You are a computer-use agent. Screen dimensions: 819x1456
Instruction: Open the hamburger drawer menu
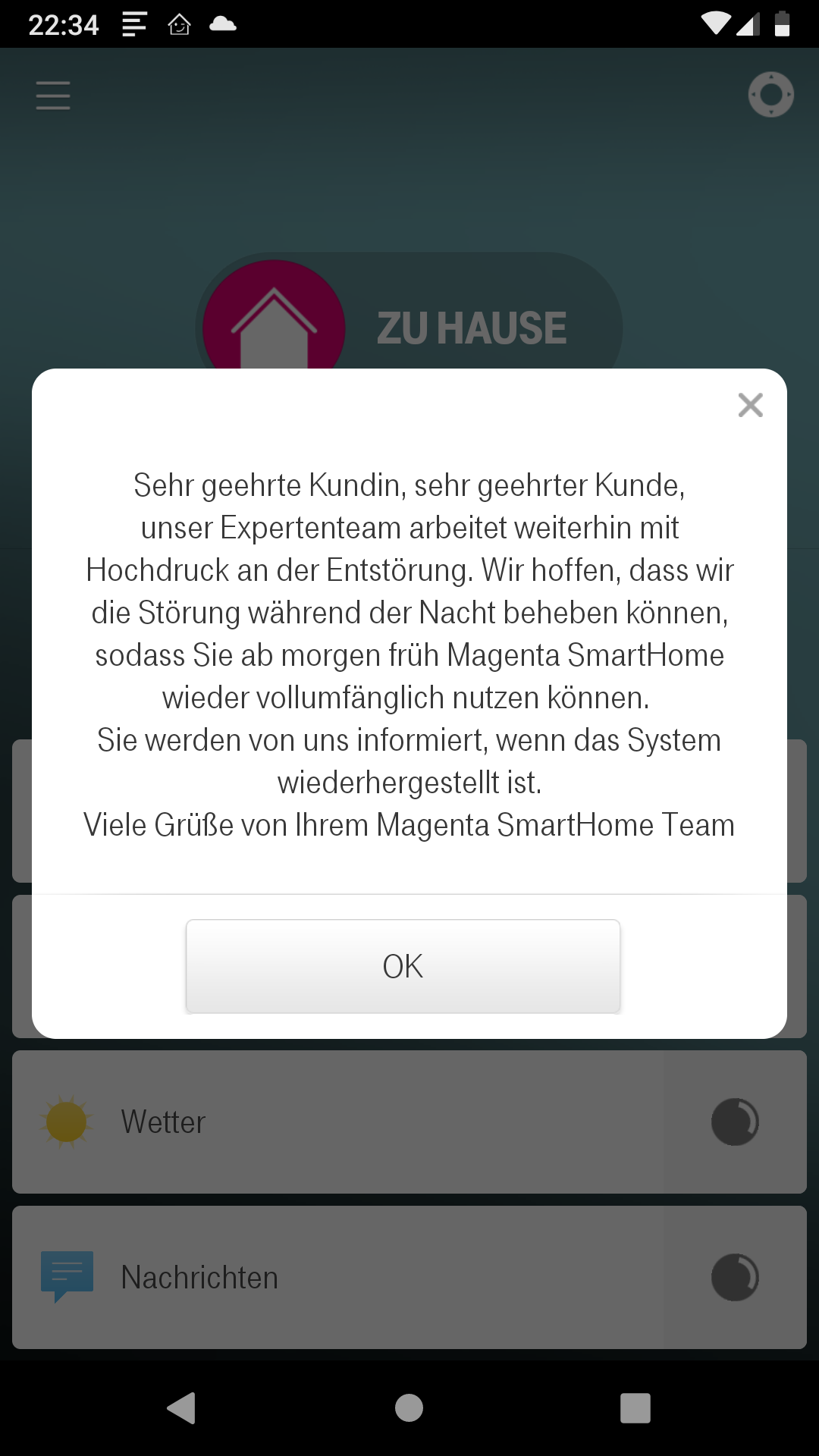53,96
